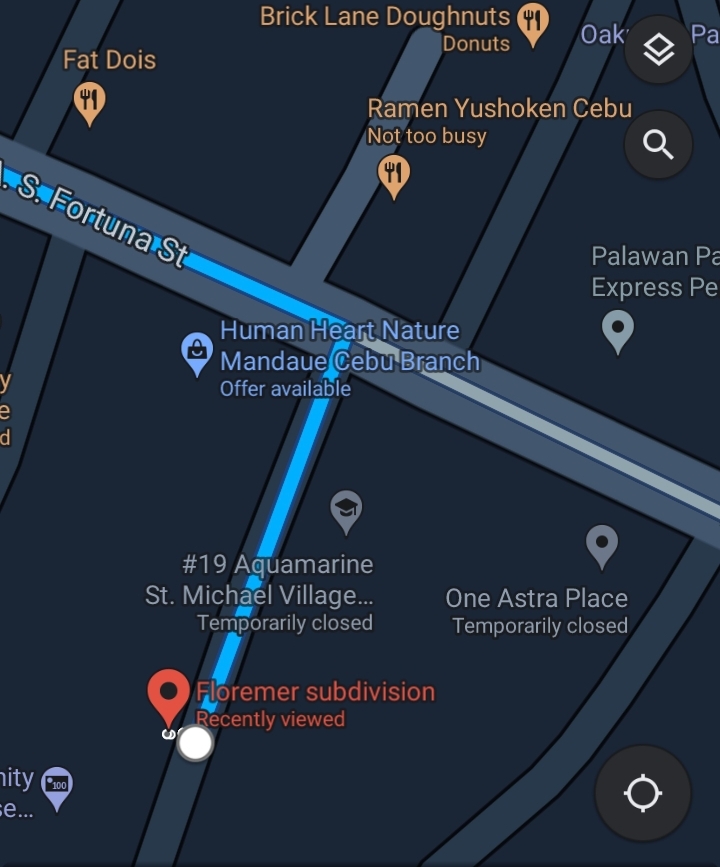720x867 pixels.
Task: Select the Fat Dois restaurant pin
Action: click(90, 101)
